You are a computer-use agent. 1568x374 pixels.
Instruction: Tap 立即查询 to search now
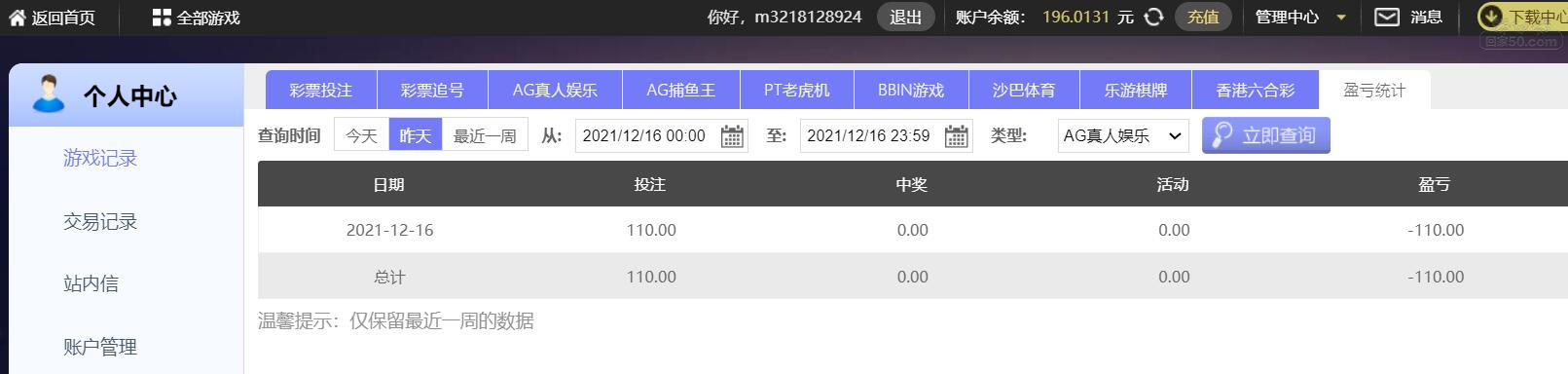[x=1265, y=135]
